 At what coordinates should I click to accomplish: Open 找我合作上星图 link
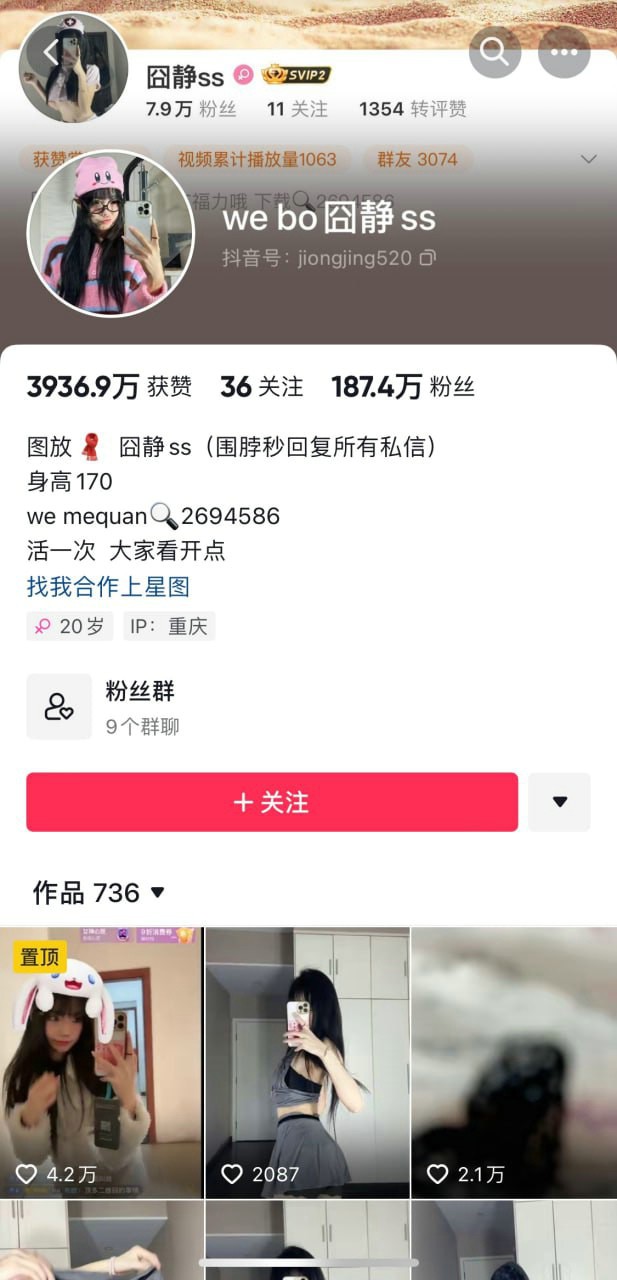pyautogui.click(x=108, y=586)
